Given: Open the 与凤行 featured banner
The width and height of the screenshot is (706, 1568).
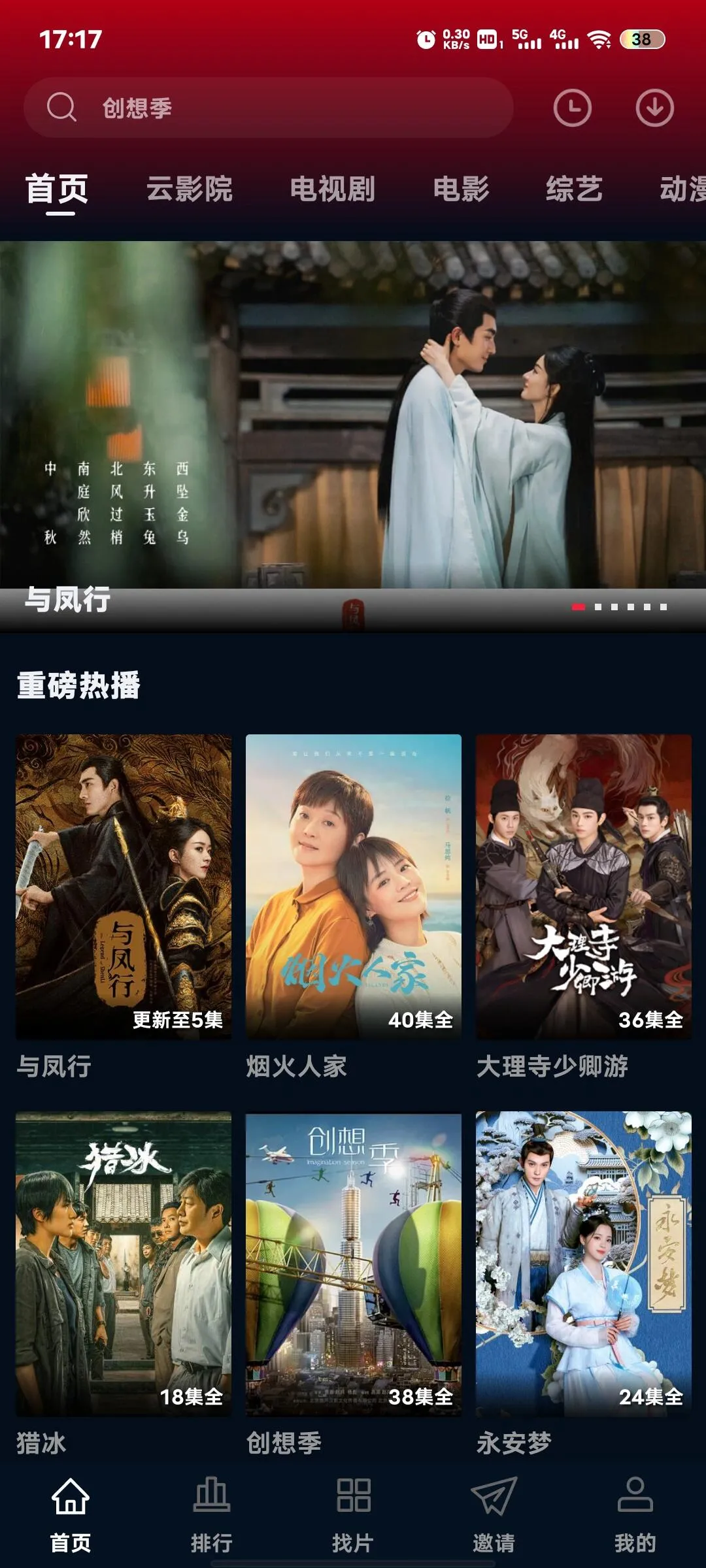Looking at the screenshot, I should coord(353,425).
